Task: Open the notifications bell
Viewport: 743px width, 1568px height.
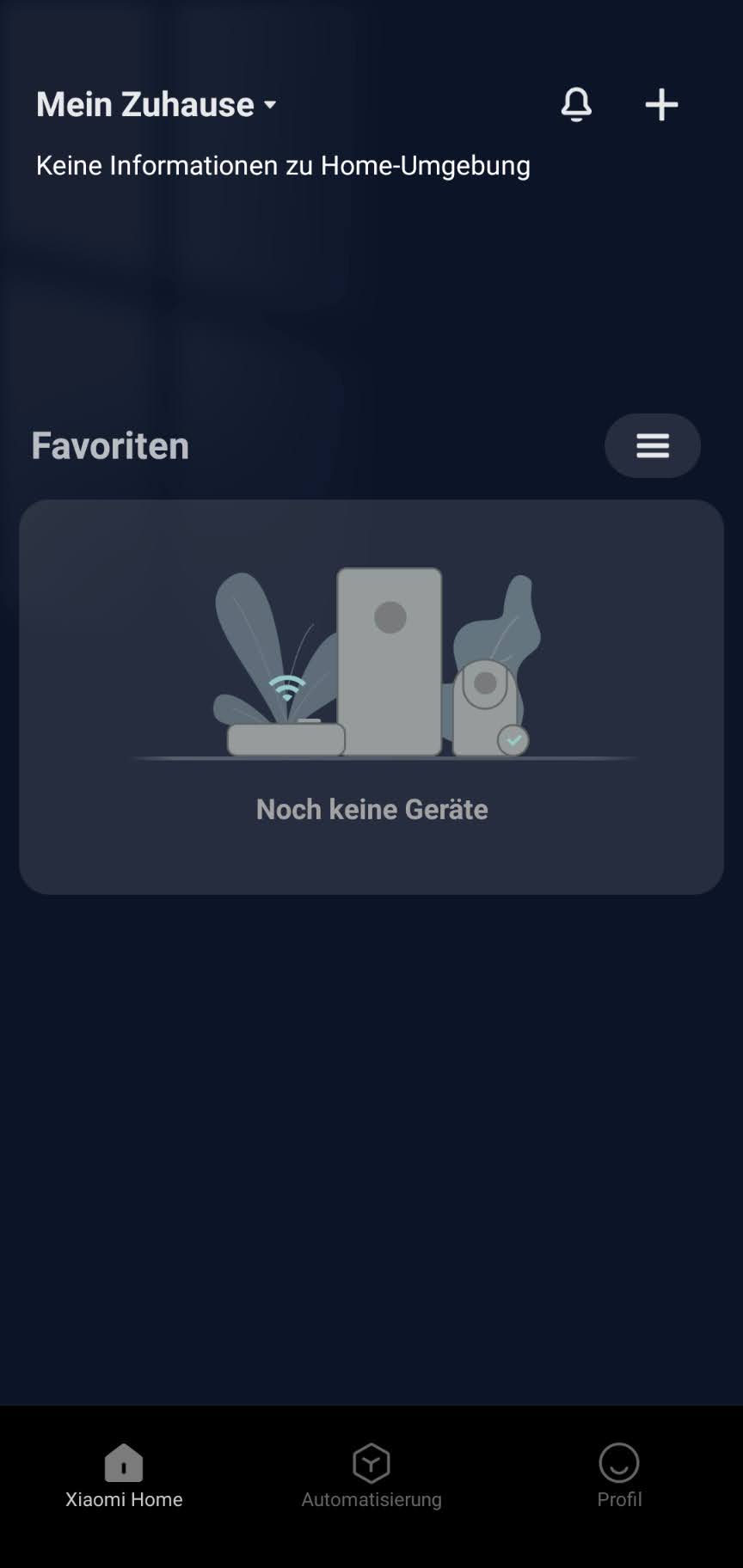Action: pos(576,104)
